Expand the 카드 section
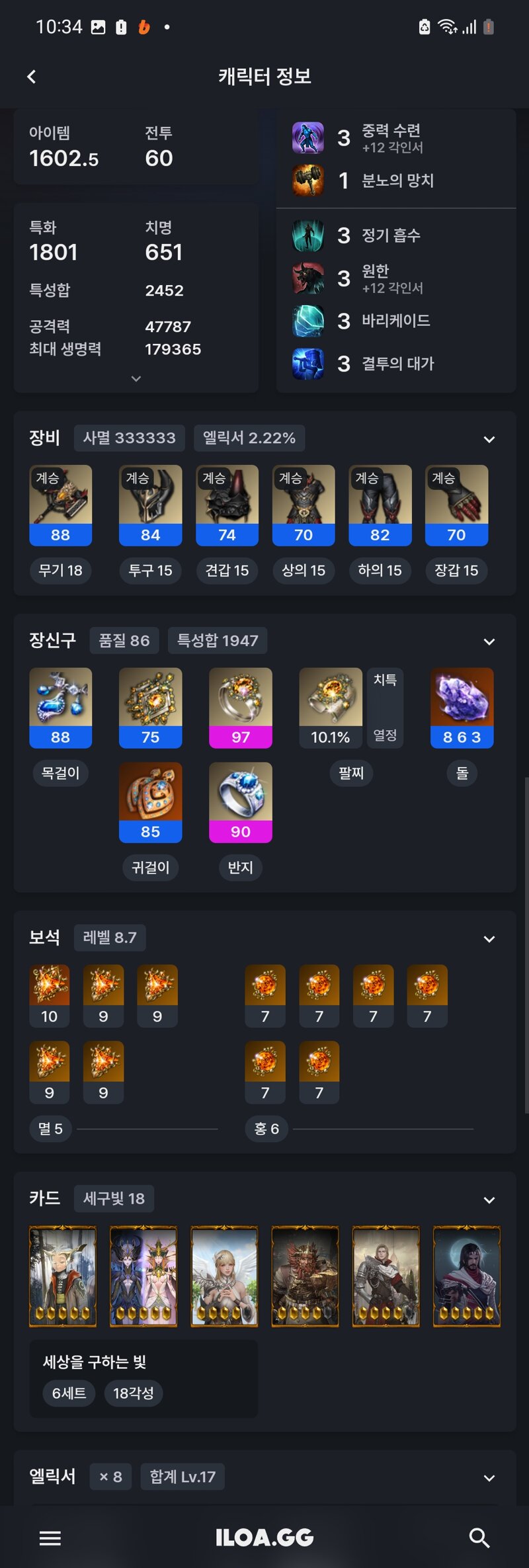 489,1200
